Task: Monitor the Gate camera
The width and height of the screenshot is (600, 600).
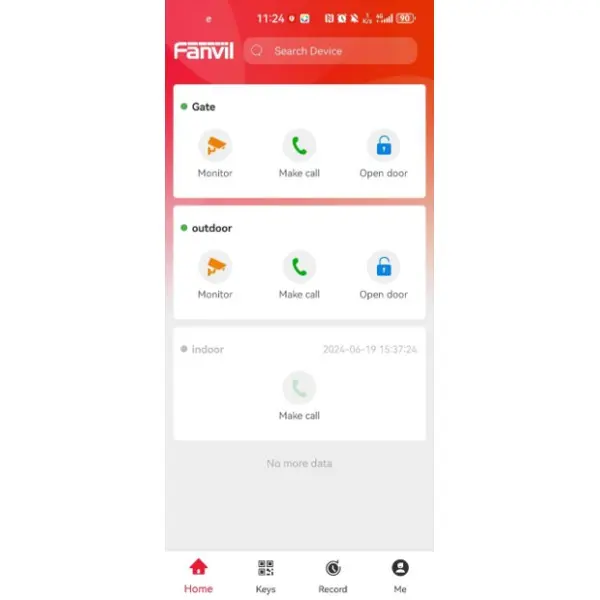Action: [215, 147]
